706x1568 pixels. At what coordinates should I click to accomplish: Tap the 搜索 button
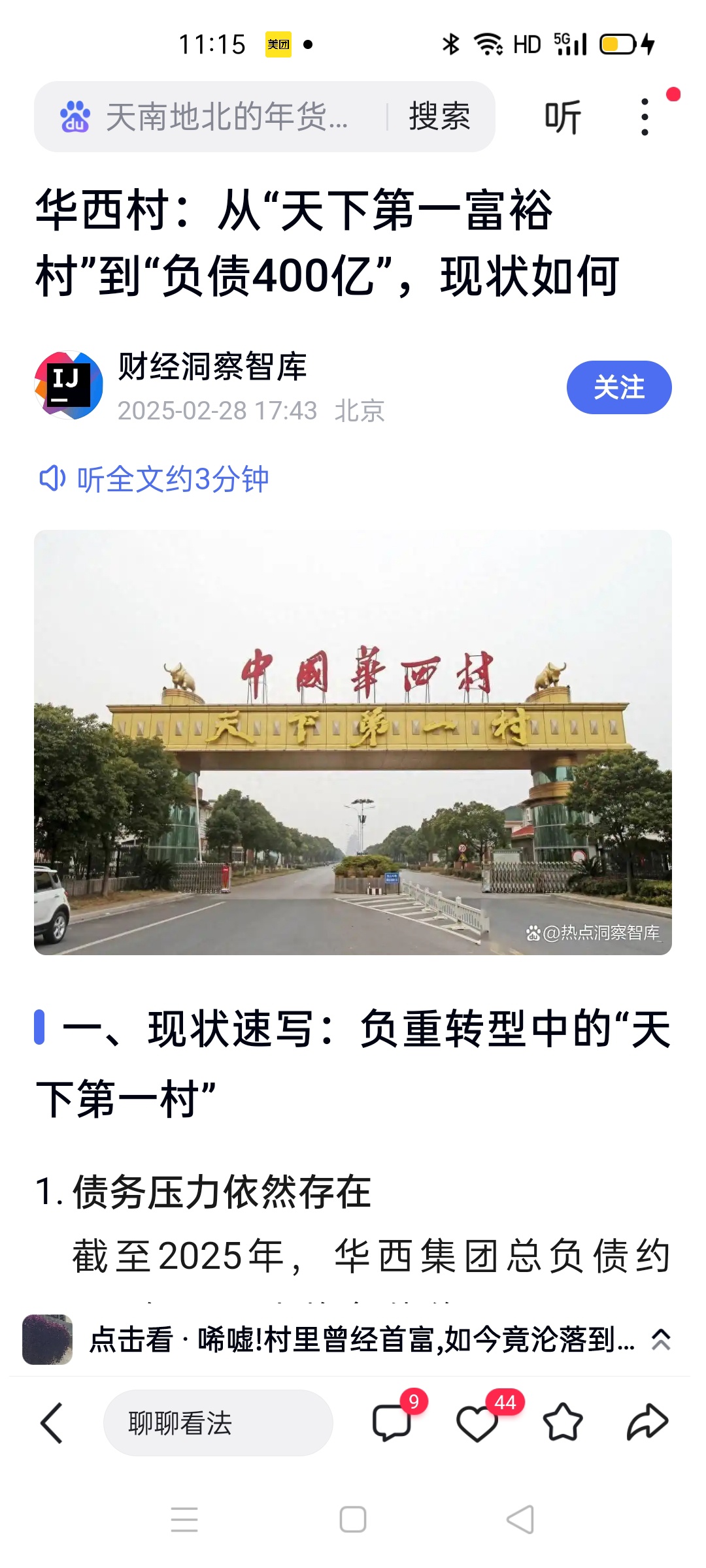point(439,117)
